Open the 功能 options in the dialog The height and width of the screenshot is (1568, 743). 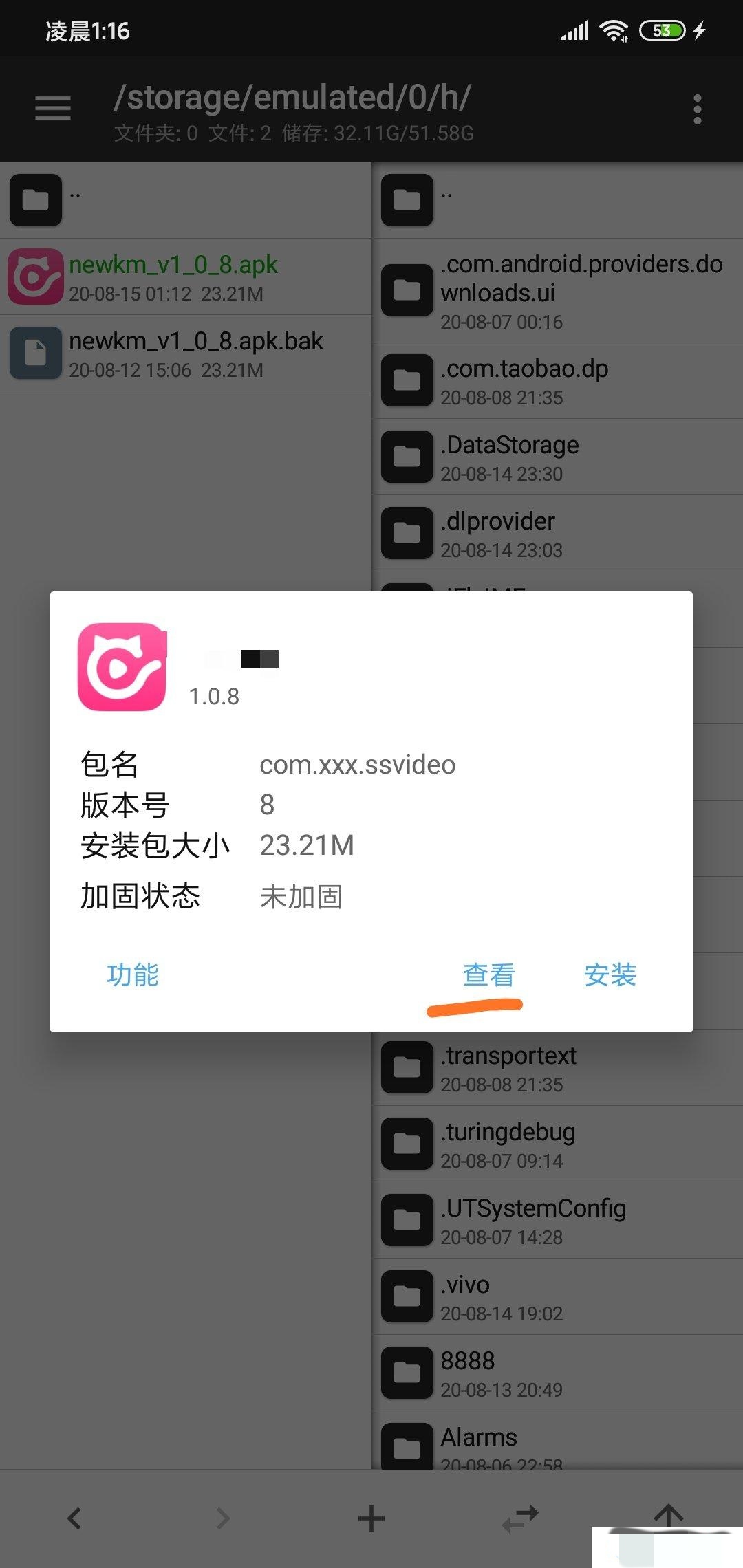133,974
